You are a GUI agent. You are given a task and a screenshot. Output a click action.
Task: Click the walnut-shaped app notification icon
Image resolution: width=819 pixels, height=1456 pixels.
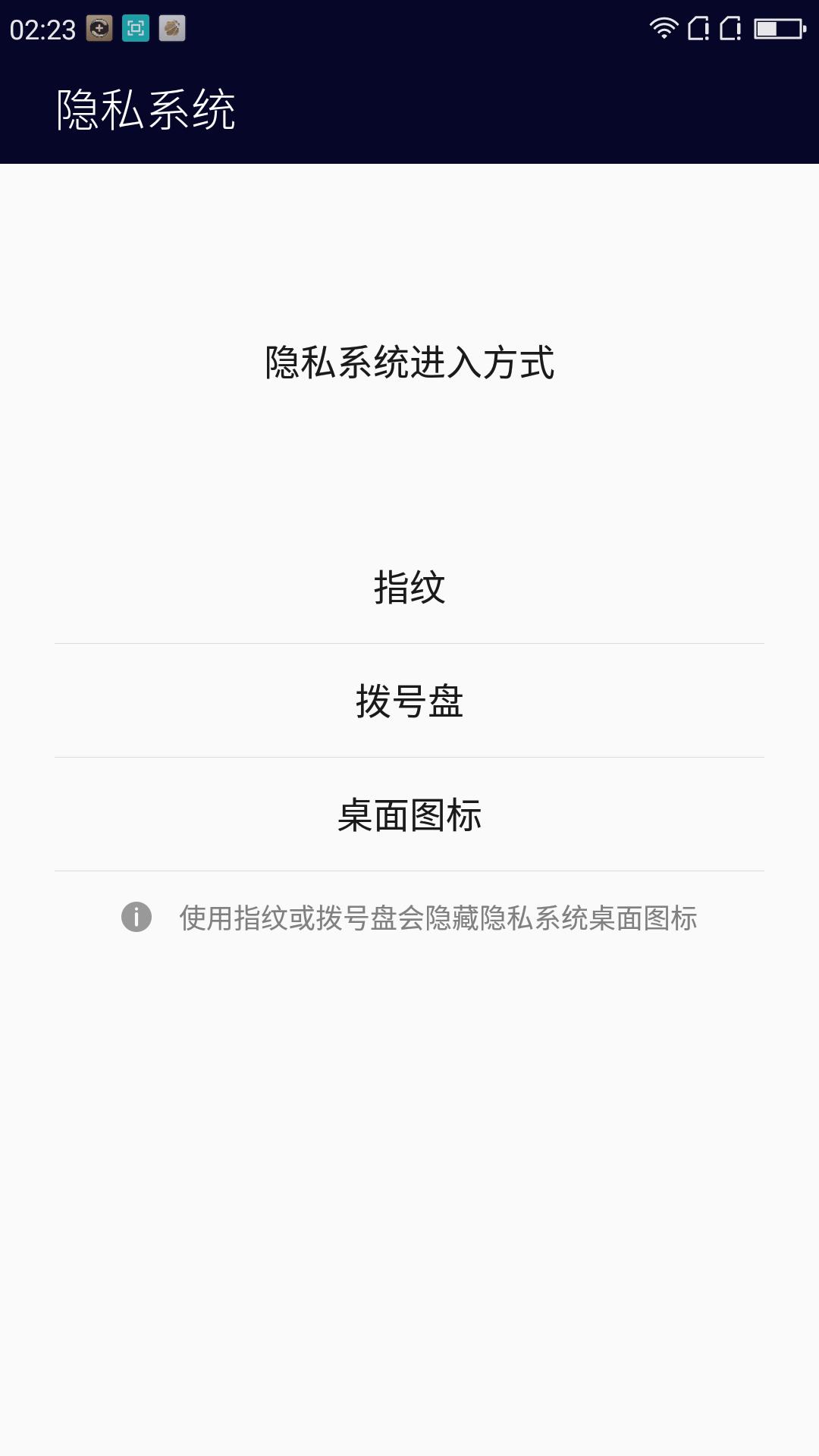(x=173, y=30)
